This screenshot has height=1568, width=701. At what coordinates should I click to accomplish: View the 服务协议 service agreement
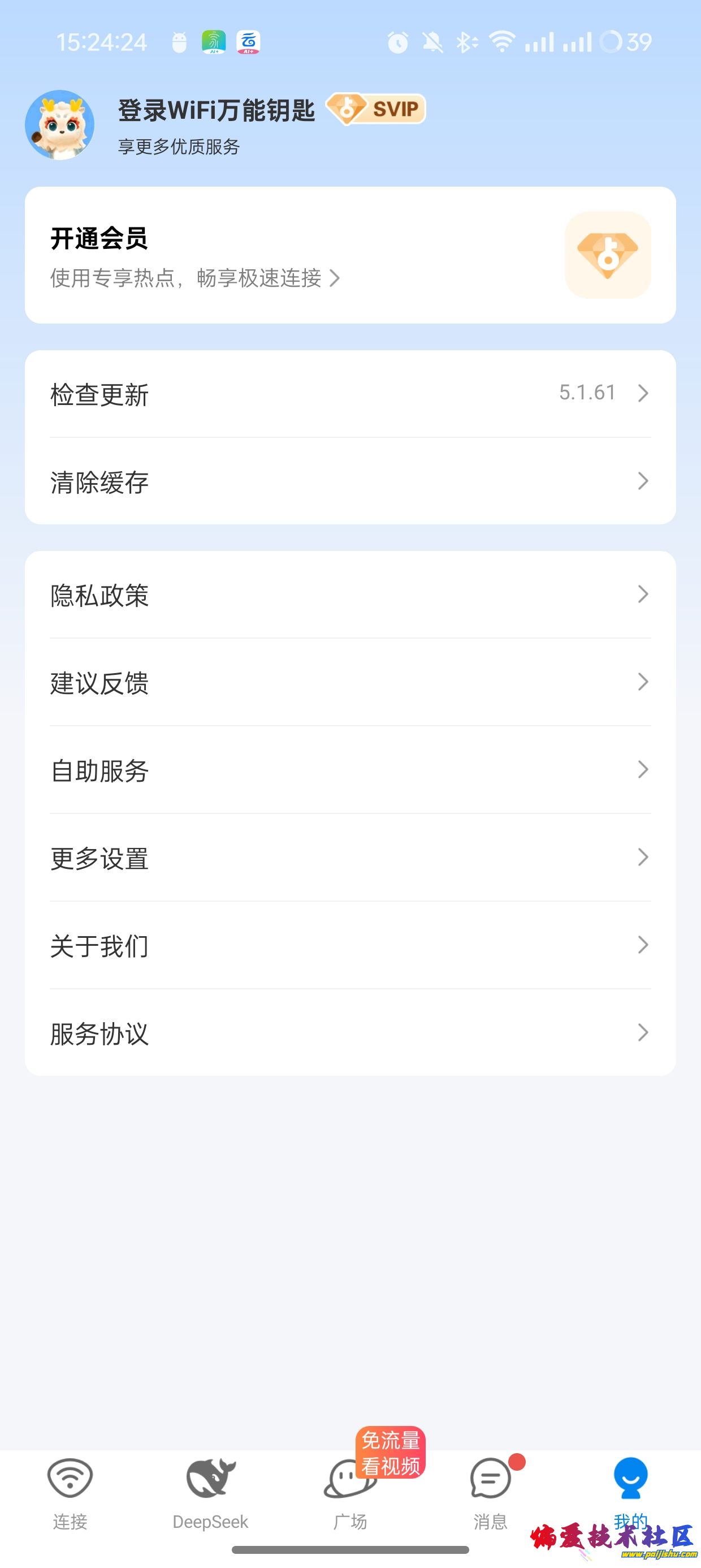coord(350,1033)
